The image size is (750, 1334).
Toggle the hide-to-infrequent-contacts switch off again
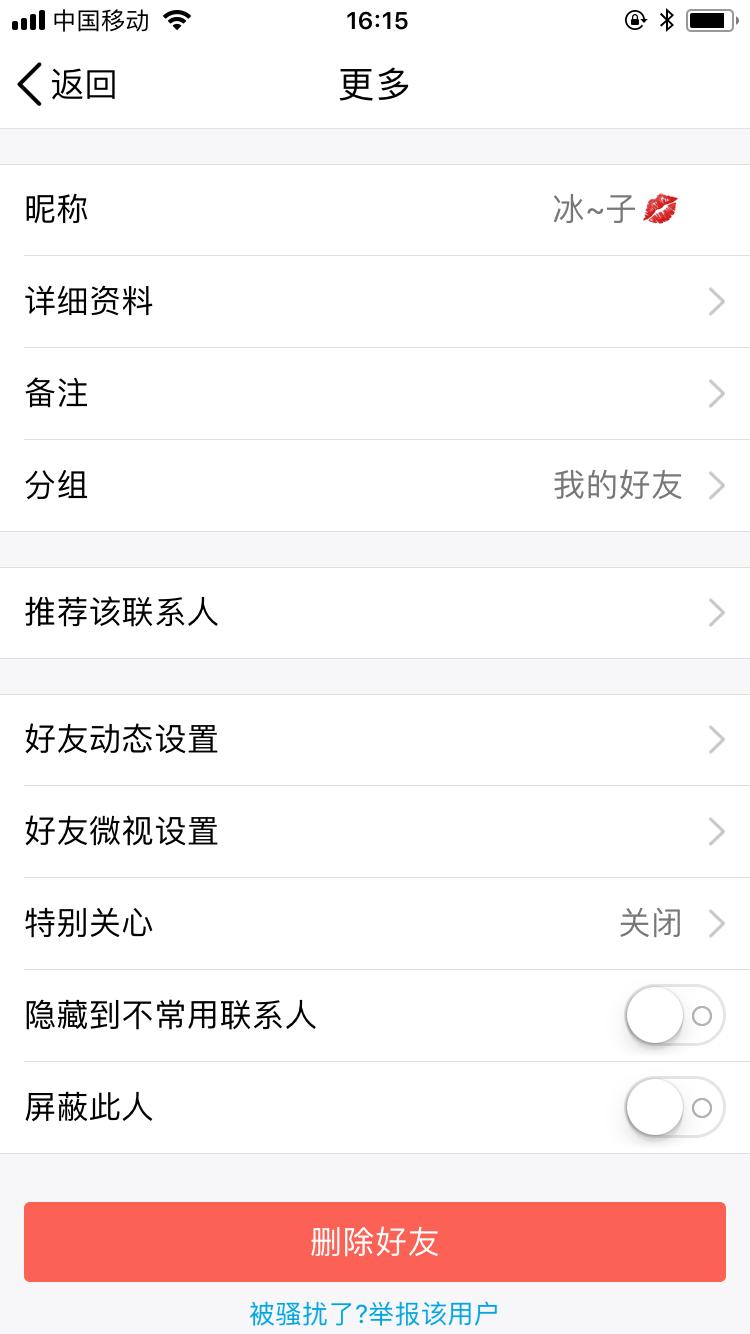675,1015
